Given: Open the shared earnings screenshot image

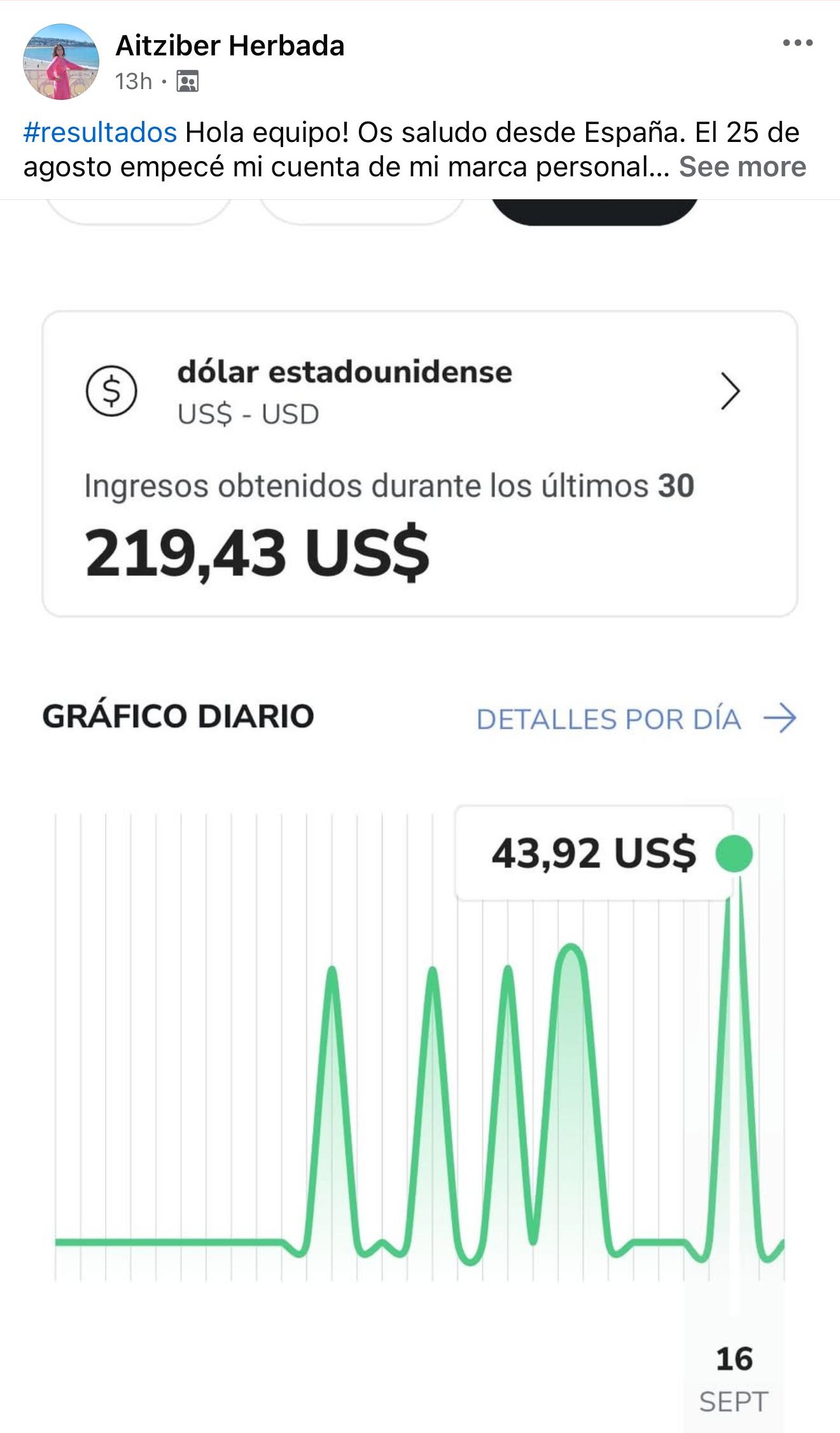Looking at the screenshot, I should click(420, 816).
